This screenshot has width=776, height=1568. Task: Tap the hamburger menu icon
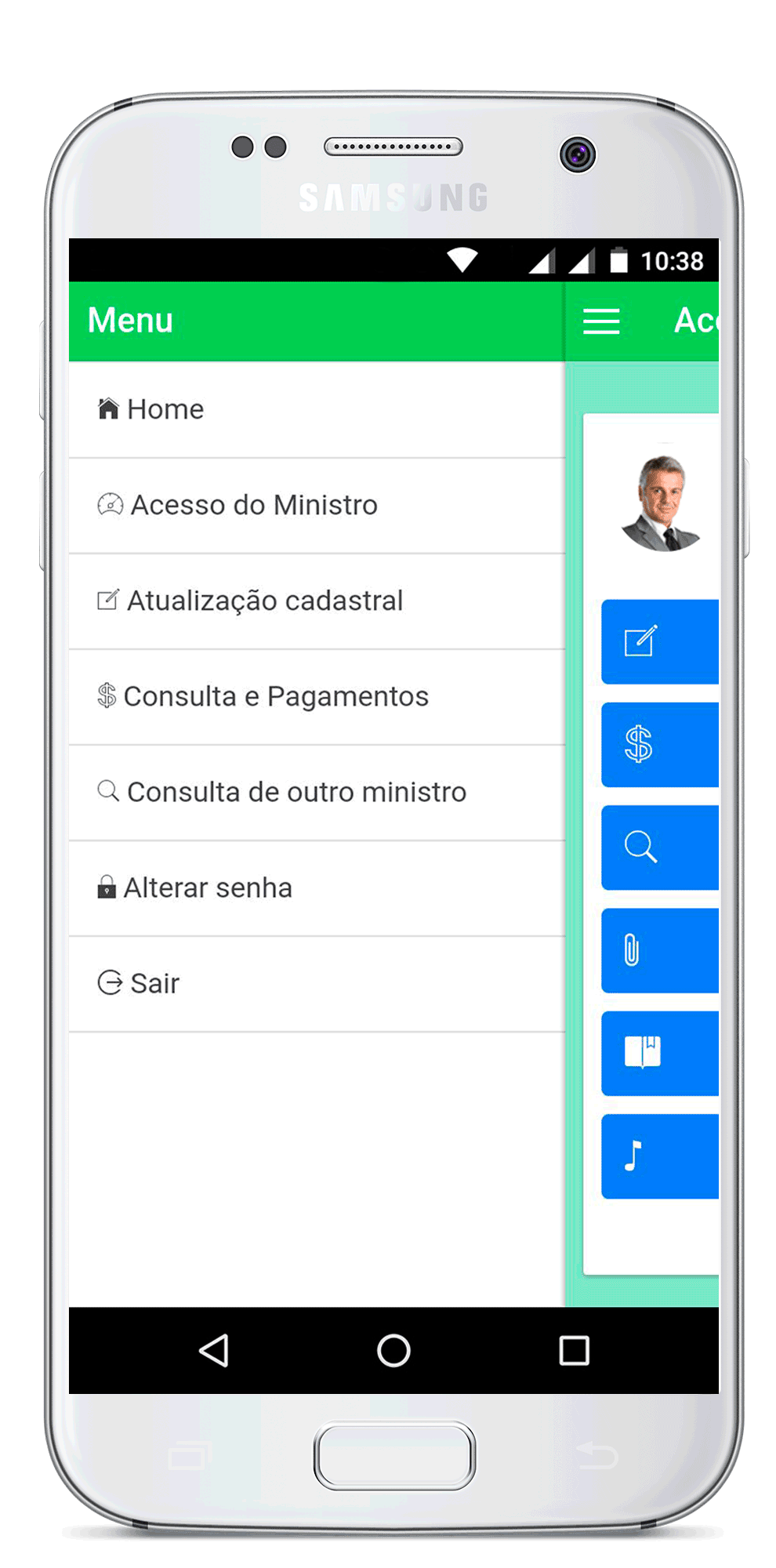[x=601, y=321]
